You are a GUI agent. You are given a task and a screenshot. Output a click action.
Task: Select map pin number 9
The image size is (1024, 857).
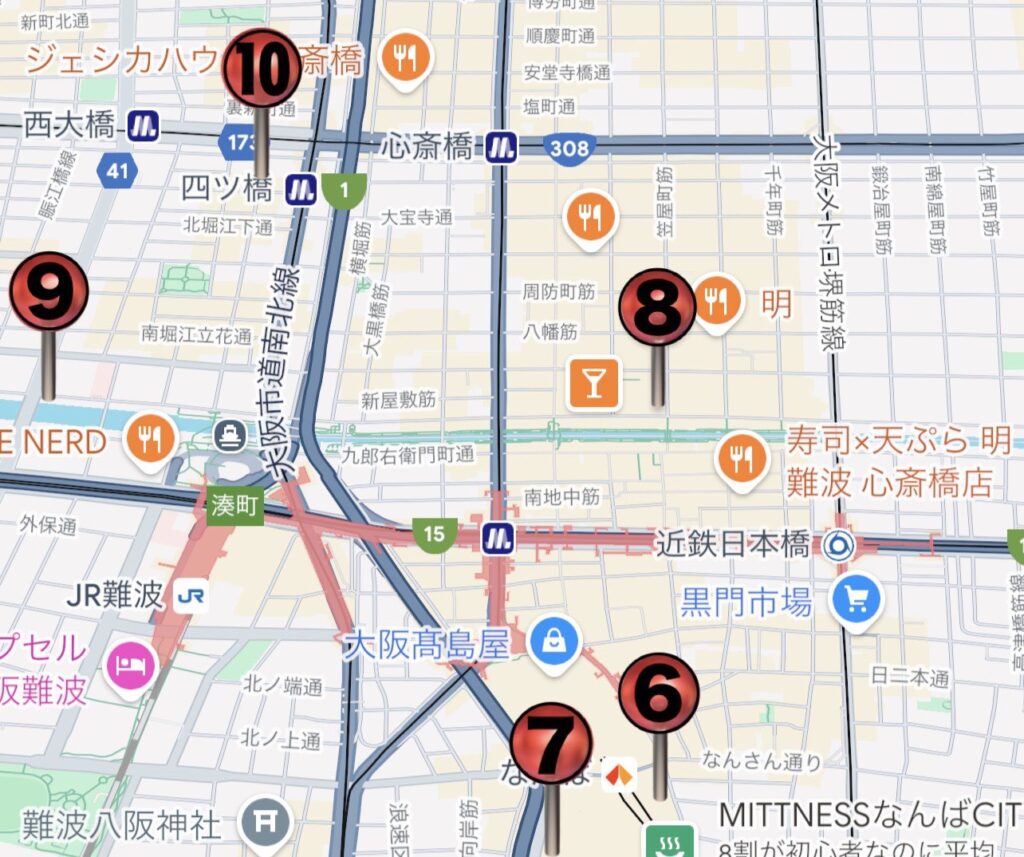pos(48,291)
